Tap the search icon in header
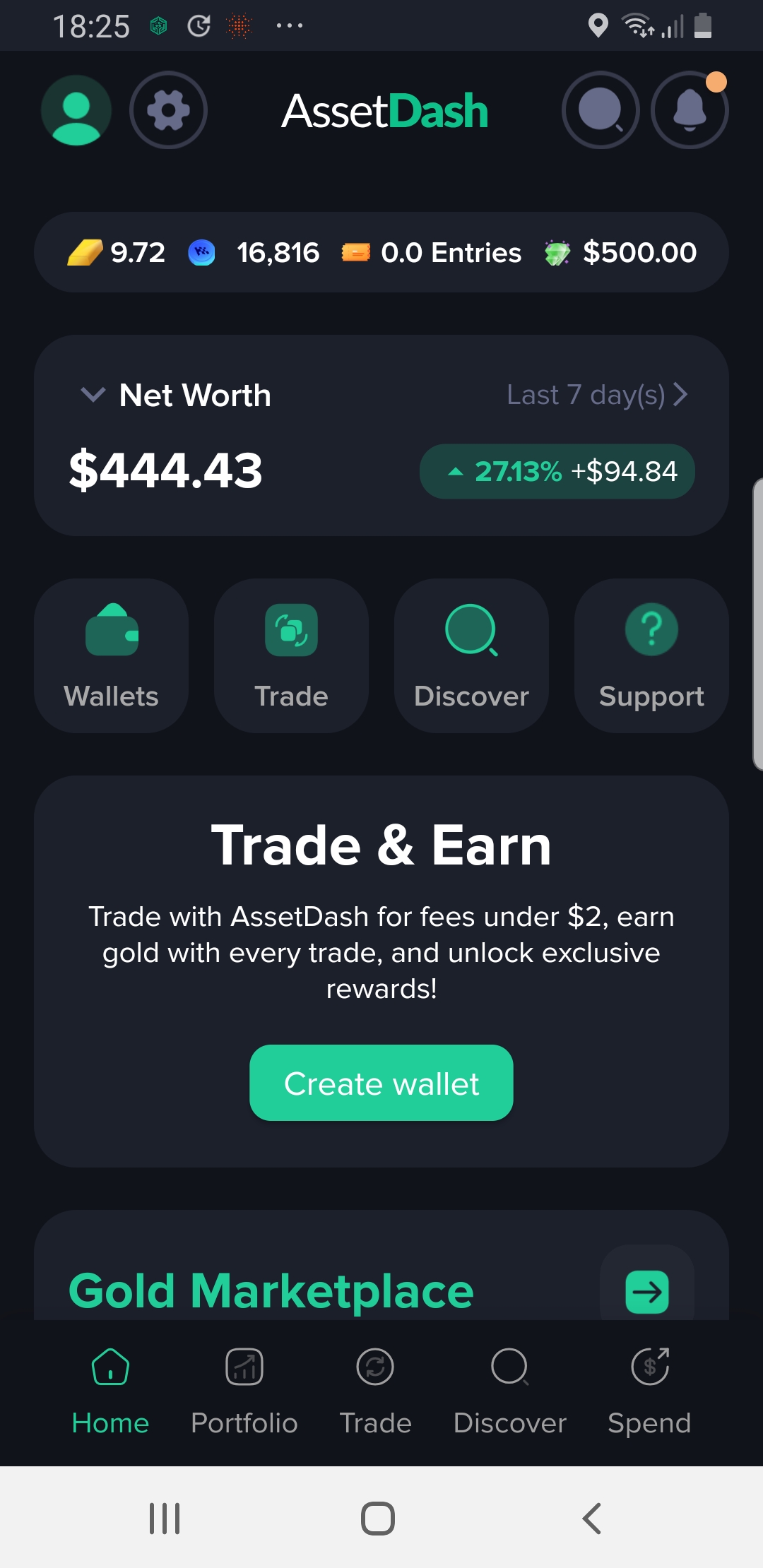Viewport: 763px width, 1568px height. pos(601,111)
